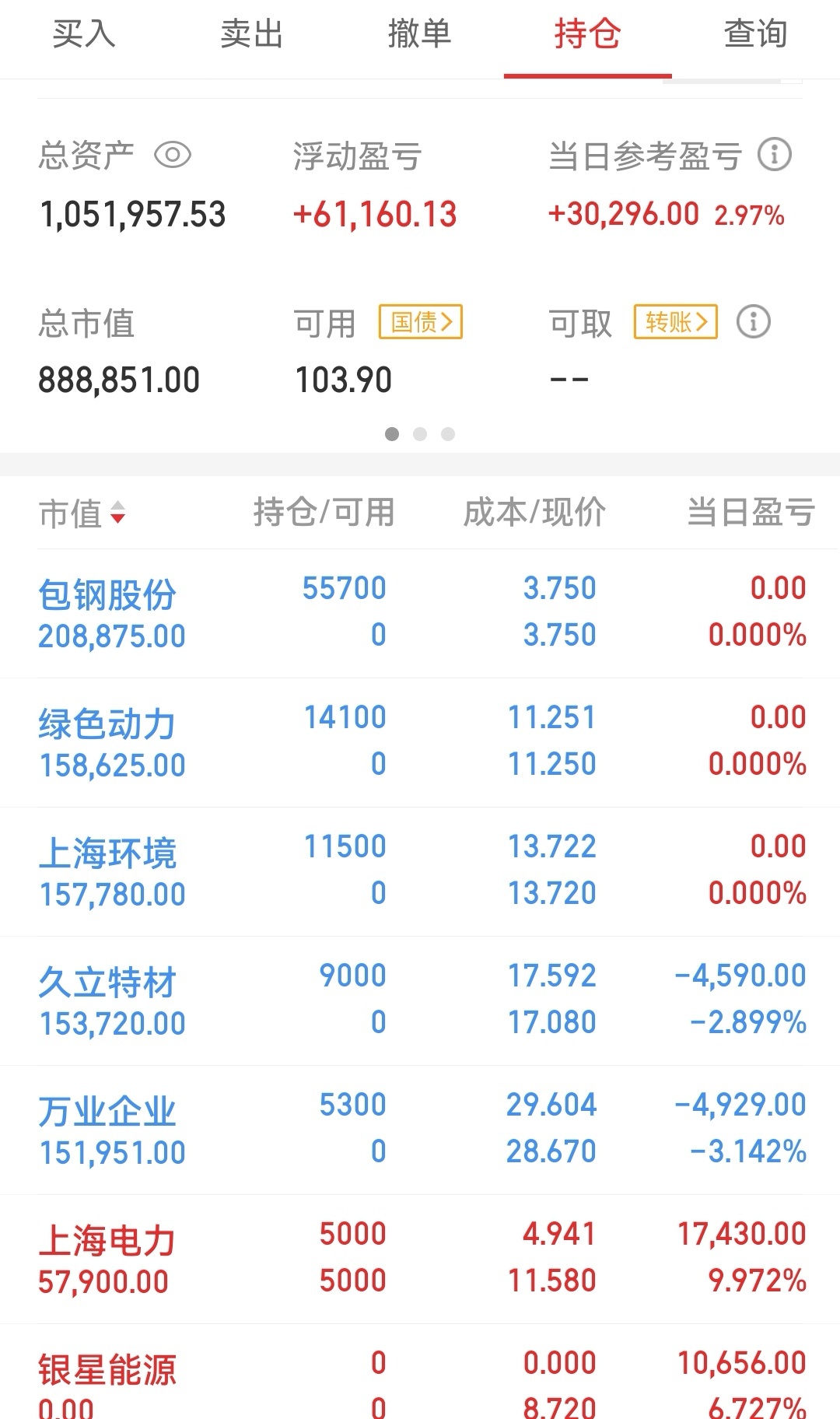
Task: Switch to the 卖出 tab
Action: pyautogui.click(x=252, y=35)
